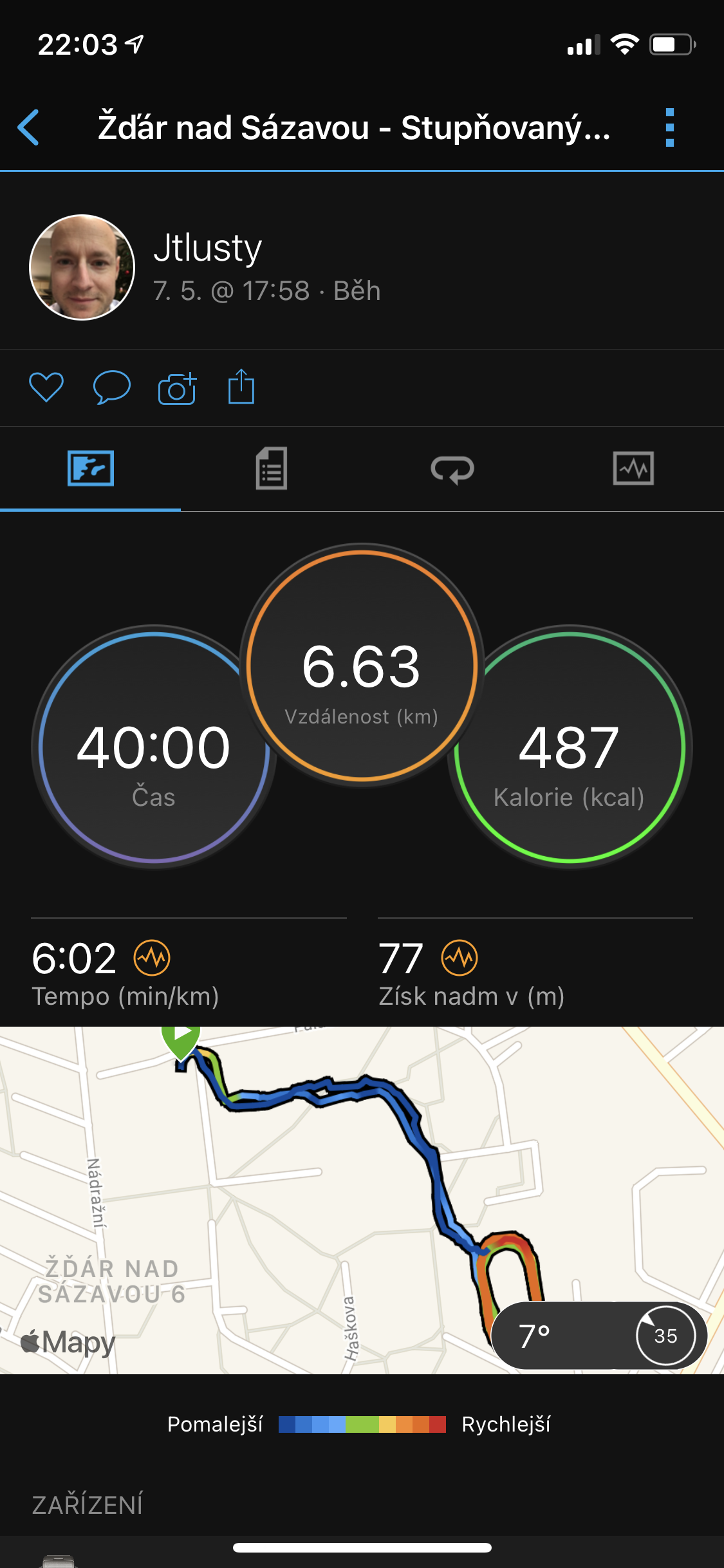Open Jtlusty's profile picture
The height and width of the screenshot is (1568, 724).
tap(82, 267)
